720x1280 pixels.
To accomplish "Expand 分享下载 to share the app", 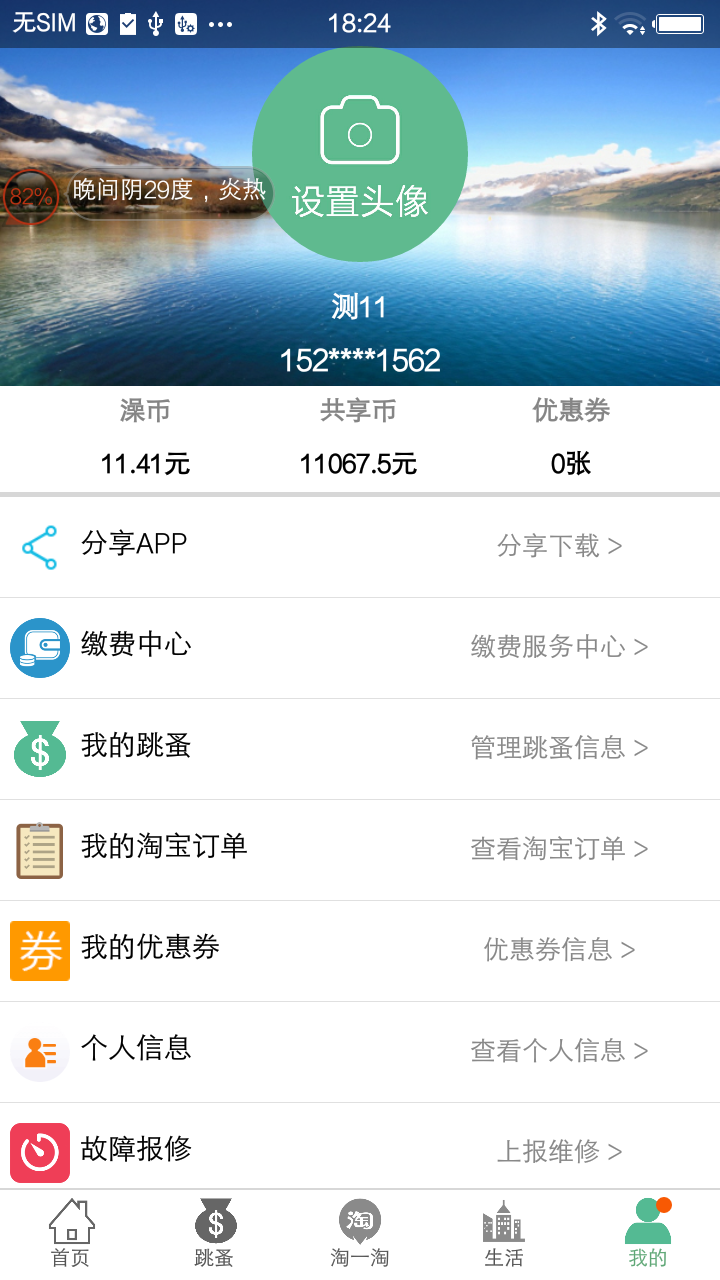I will click(x=559, y=546).
